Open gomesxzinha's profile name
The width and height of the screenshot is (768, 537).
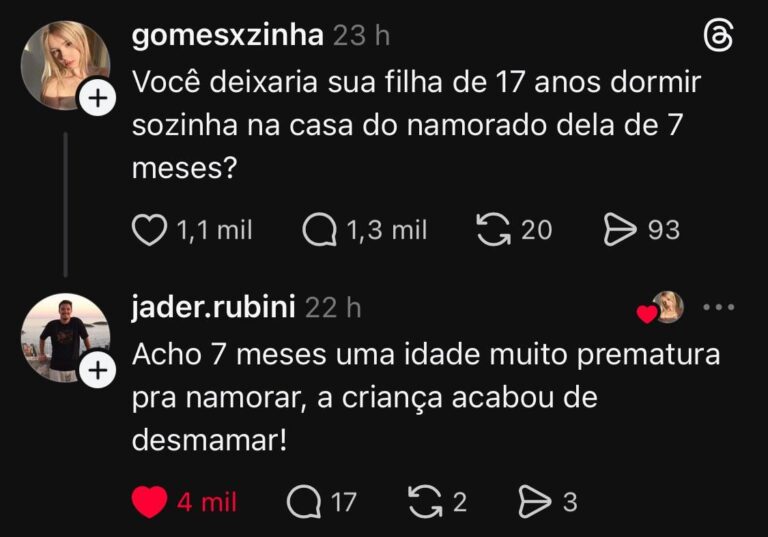pyautogui.click(x=228, y=36)
